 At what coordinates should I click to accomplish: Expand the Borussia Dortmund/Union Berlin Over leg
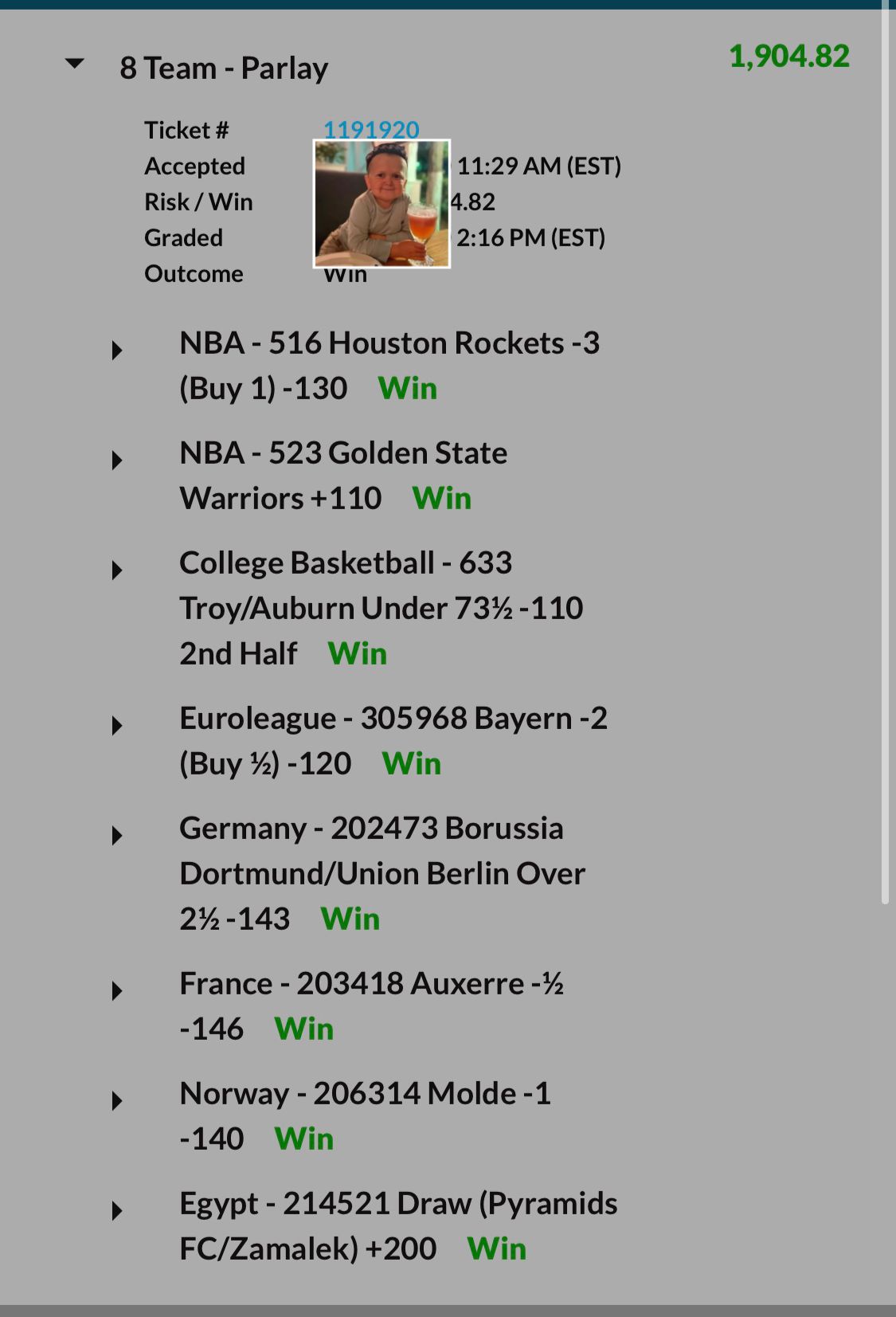click(117, 836)
